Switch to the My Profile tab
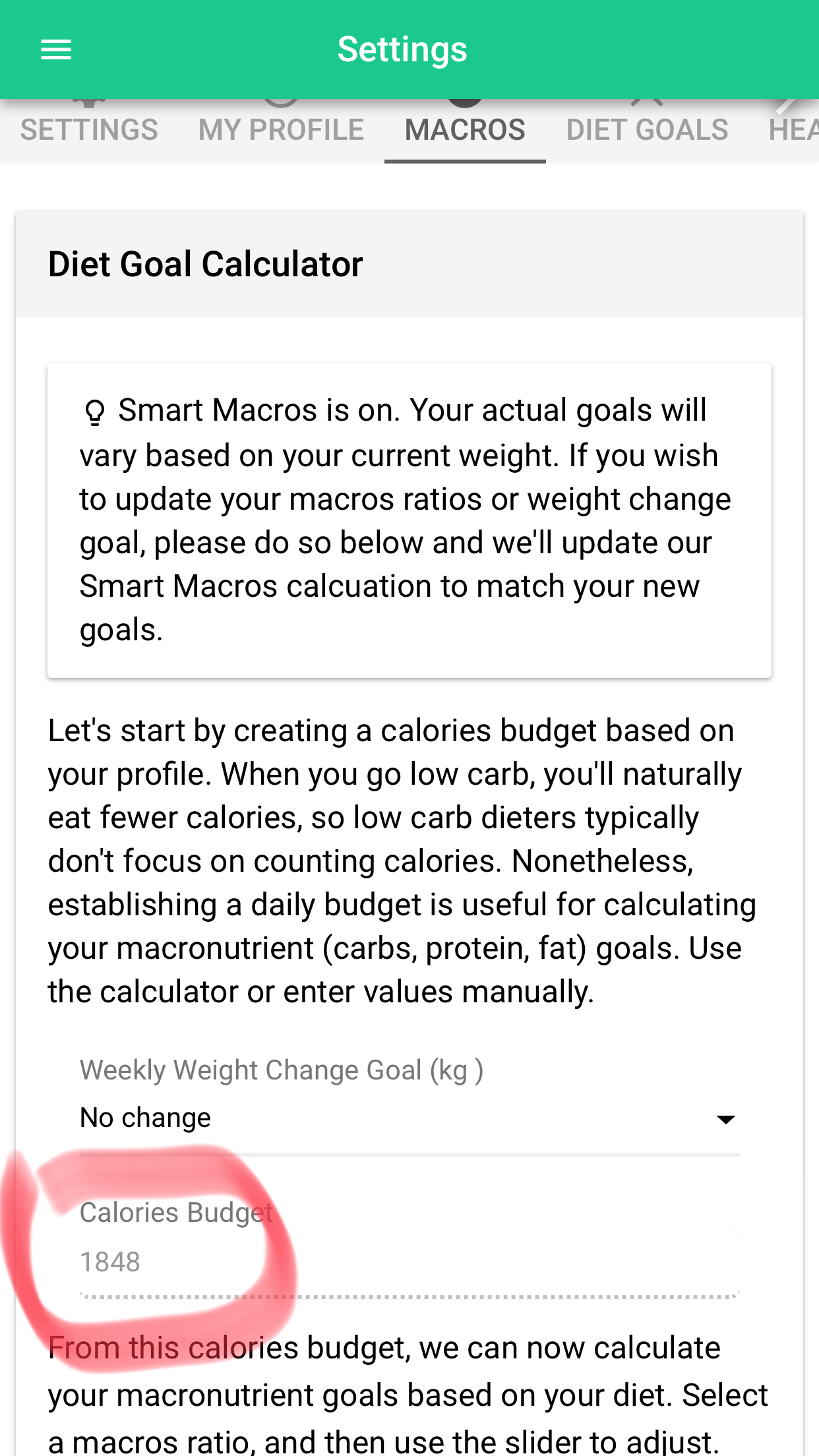This screenshot has width=819, height=1456. [x=281, y=130]
